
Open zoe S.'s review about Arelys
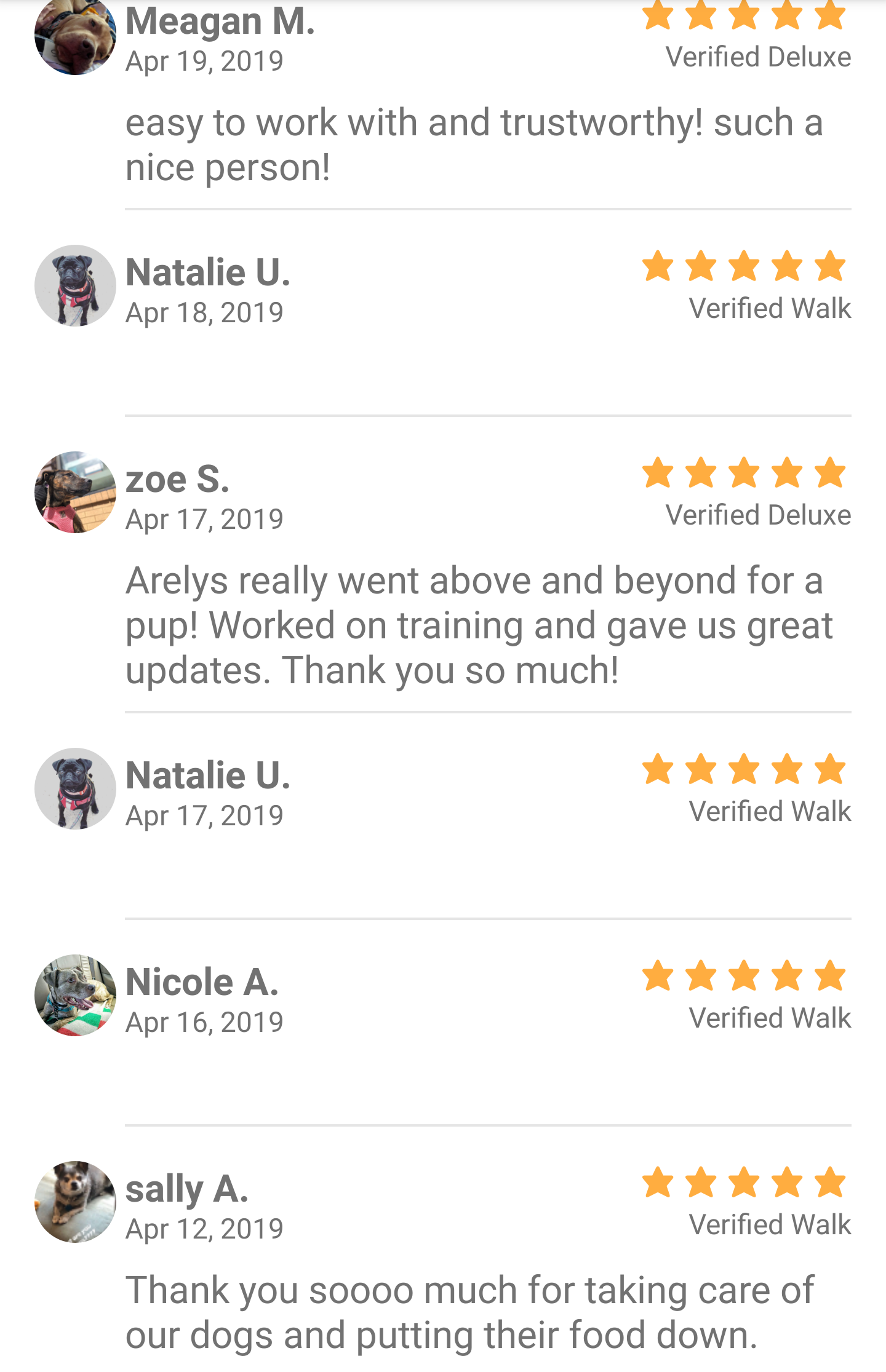[x=479, y=625]
